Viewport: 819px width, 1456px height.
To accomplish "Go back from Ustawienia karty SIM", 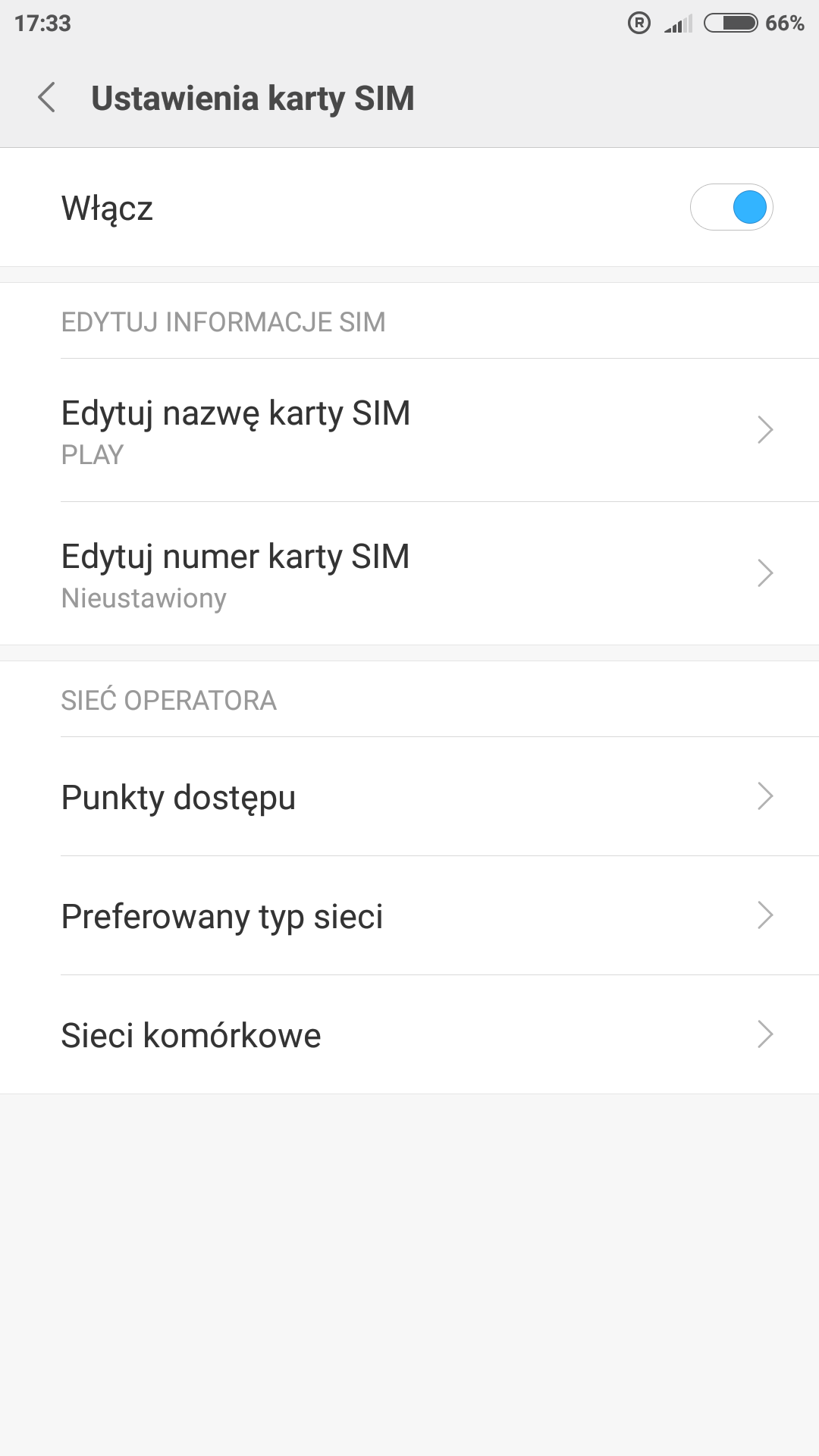I will (47, 98).
